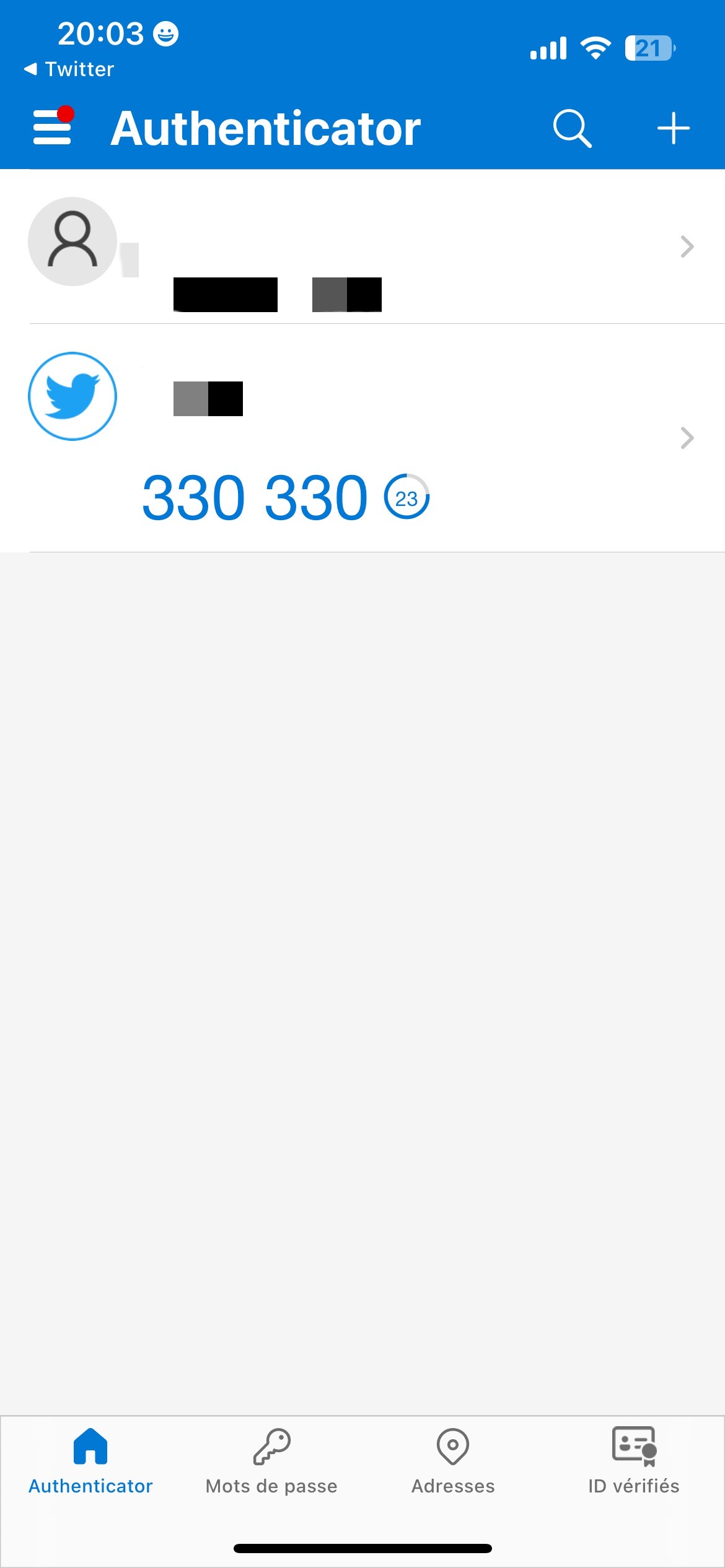
Task: Switch to the Mots de passe tab
Action: 271,1460
